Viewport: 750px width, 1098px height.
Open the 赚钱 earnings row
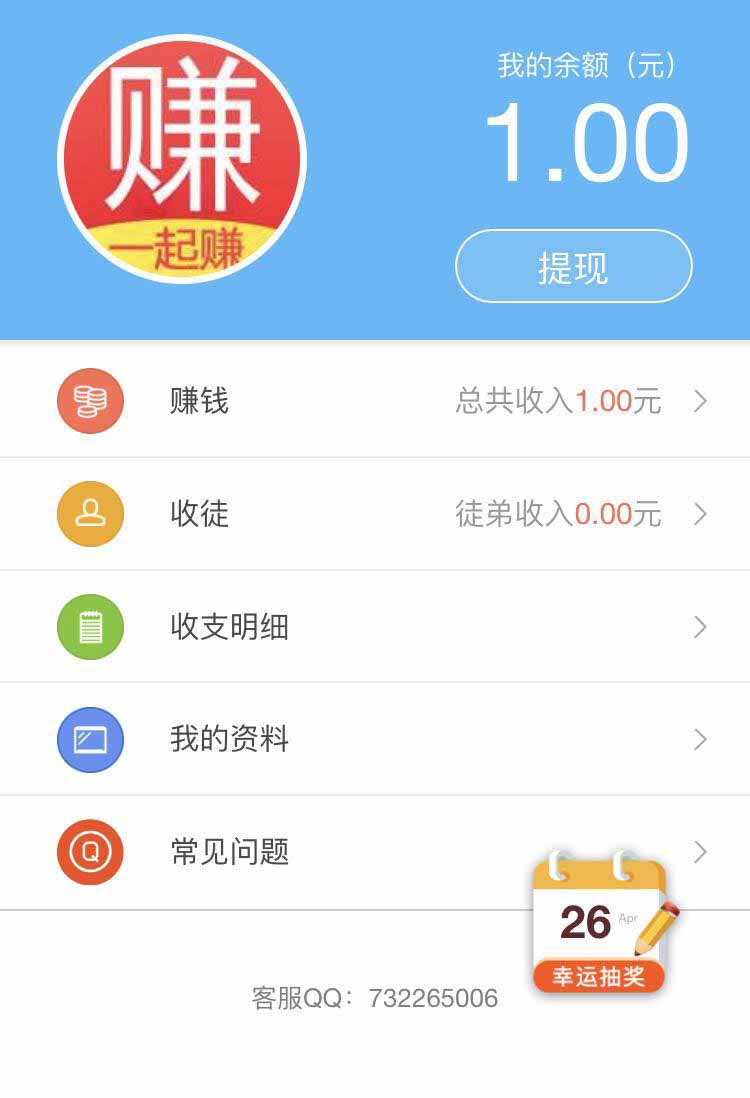tap(375, 401)
